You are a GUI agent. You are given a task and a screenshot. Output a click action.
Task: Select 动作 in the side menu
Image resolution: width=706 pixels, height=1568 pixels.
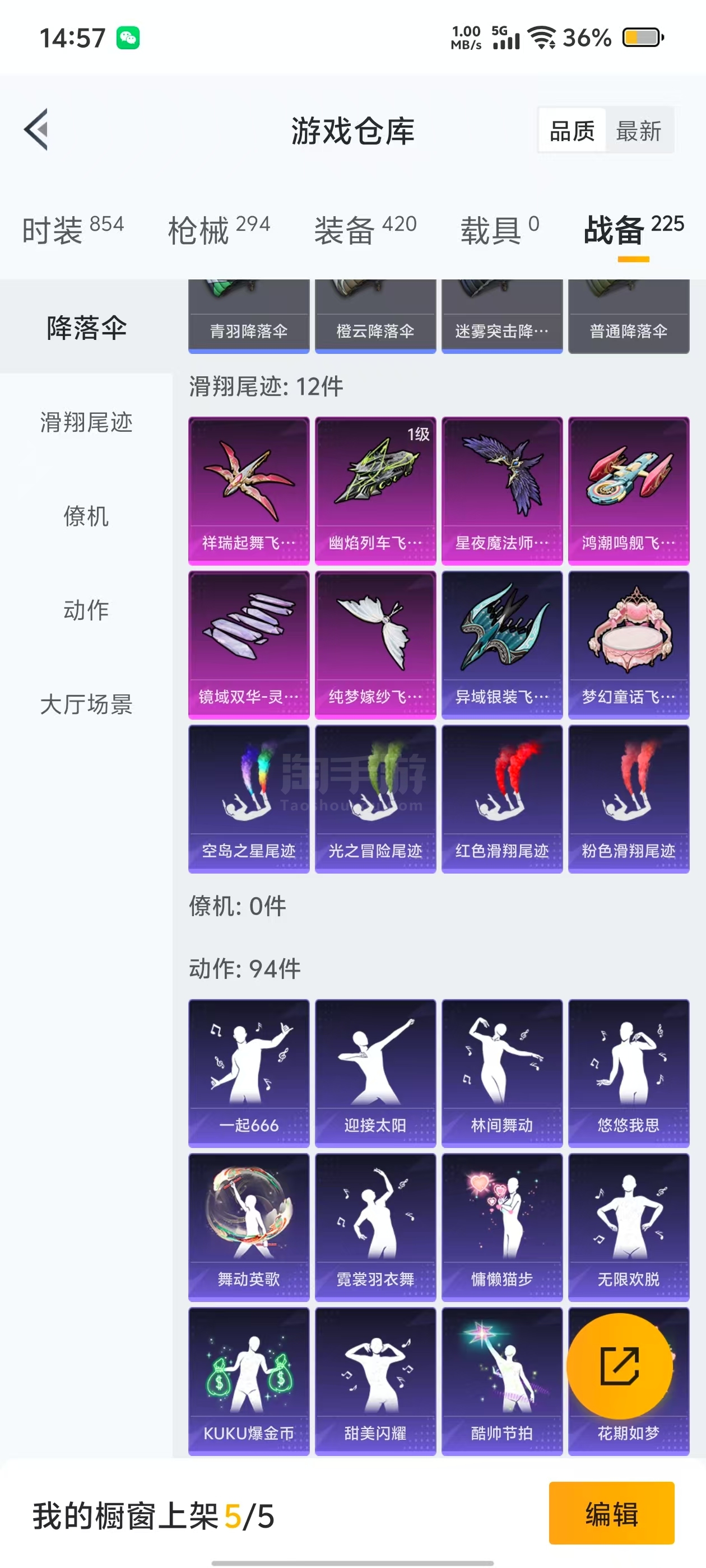pos(86,610)
